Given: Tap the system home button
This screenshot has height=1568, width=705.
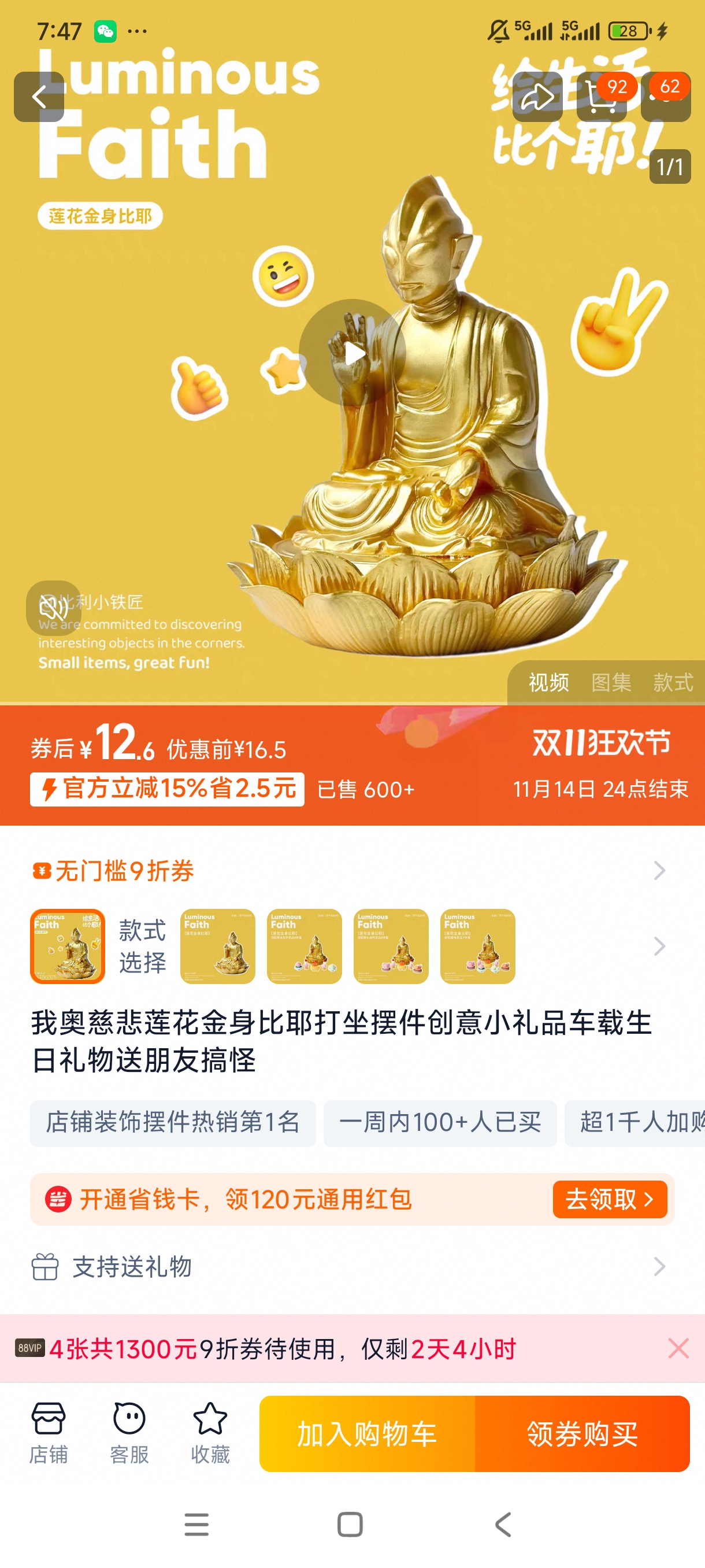Looking at the screenshot, I should pos(350,1524).
